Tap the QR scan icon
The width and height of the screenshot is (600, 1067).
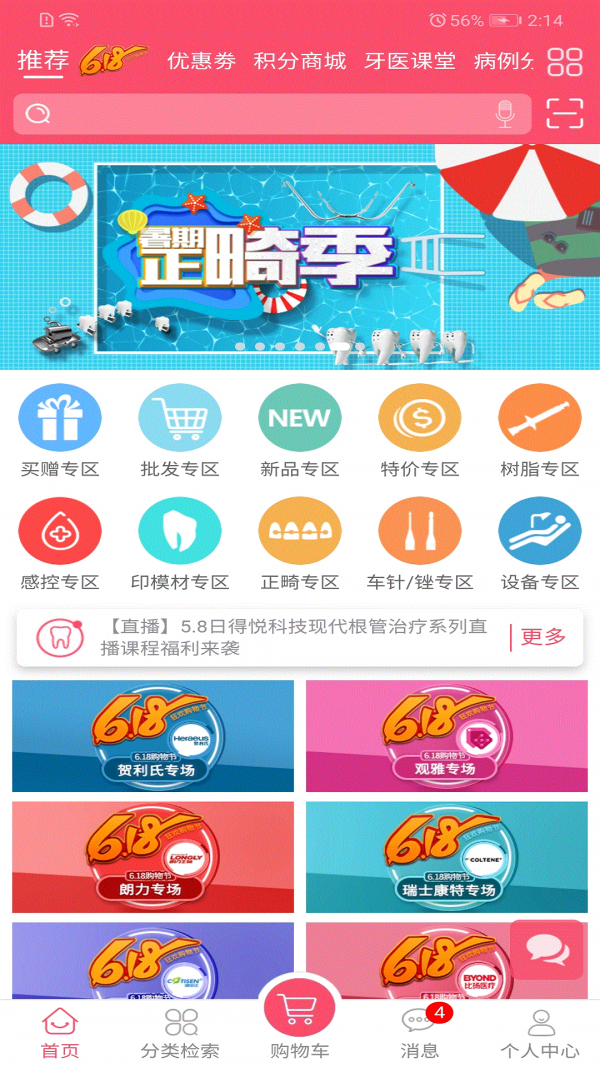[x=565, y=114]
